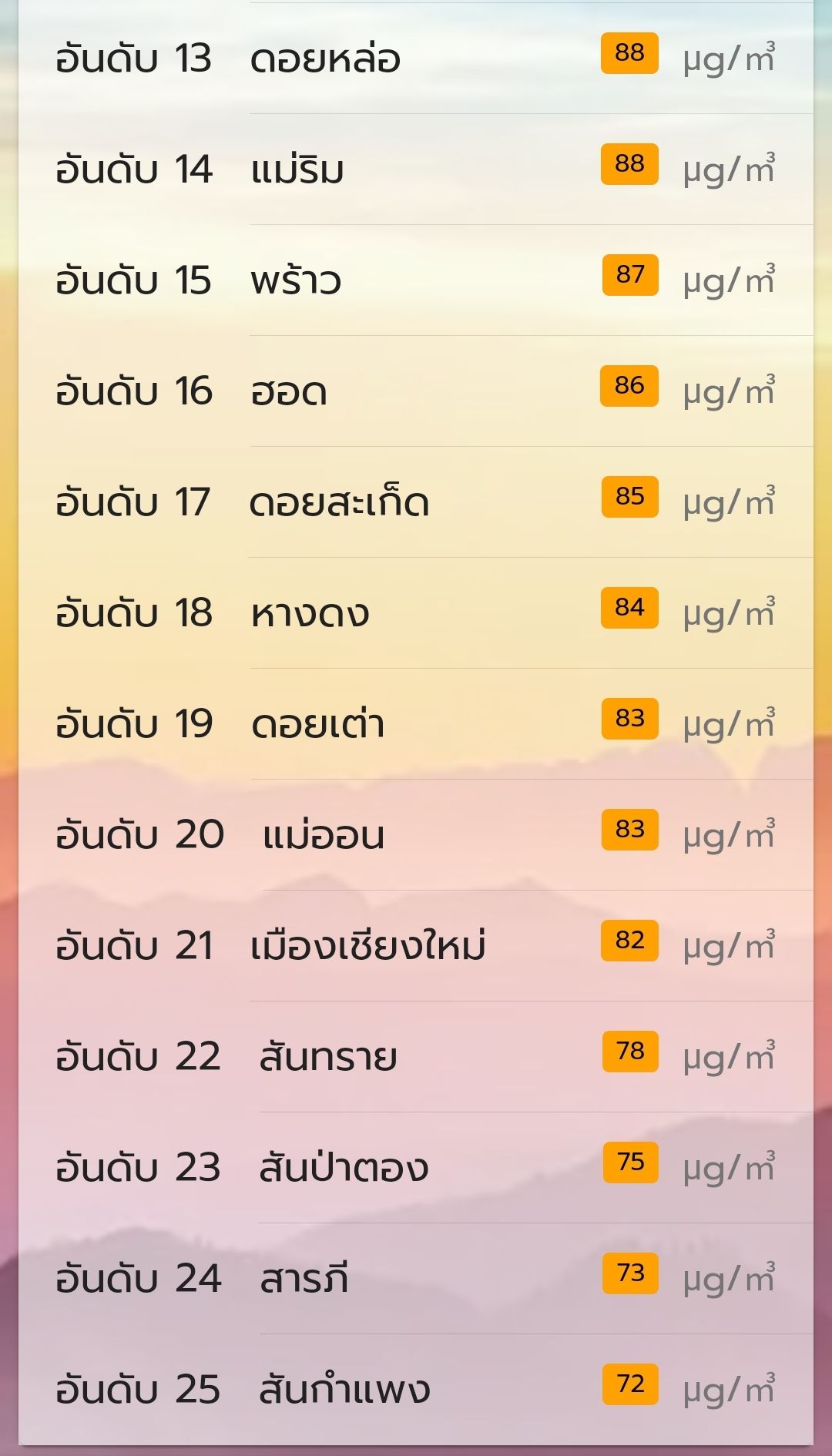Click the 83 badge next to แม่ออน
Viewport: 832px width, 1456px height.
(x=629, y=830)
